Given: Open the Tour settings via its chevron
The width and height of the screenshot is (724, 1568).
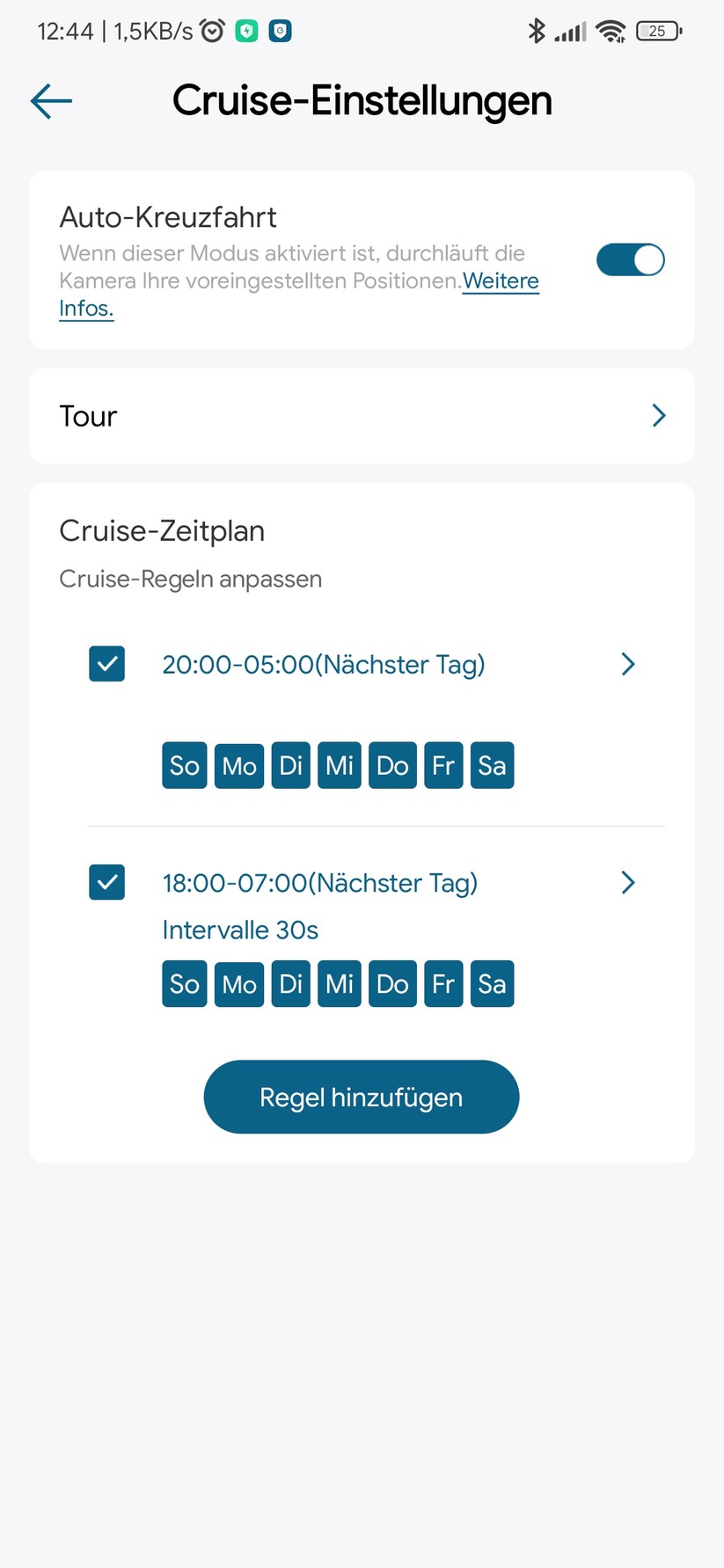Looking at the screenshot, I should tap(658, 415).
